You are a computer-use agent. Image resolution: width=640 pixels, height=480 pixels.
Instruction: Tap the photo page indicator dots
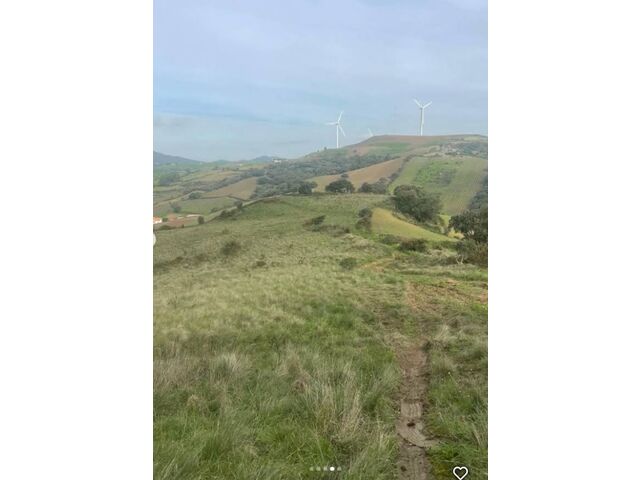325,468
